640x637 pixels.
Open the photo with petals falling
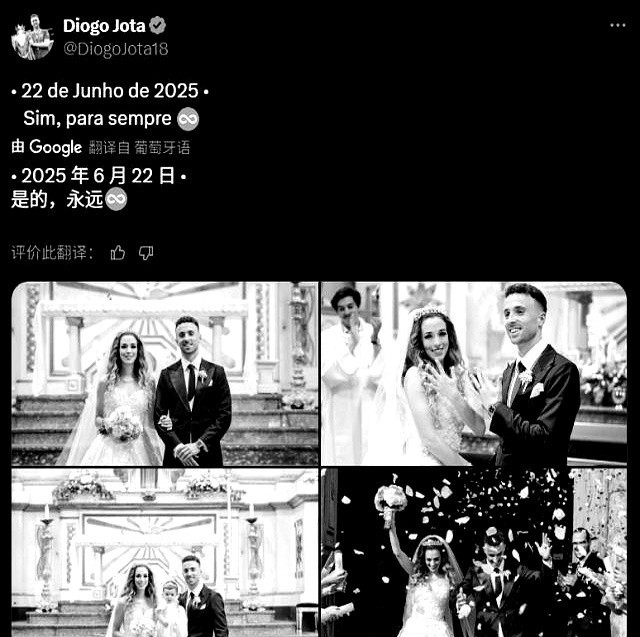point(474,553)
